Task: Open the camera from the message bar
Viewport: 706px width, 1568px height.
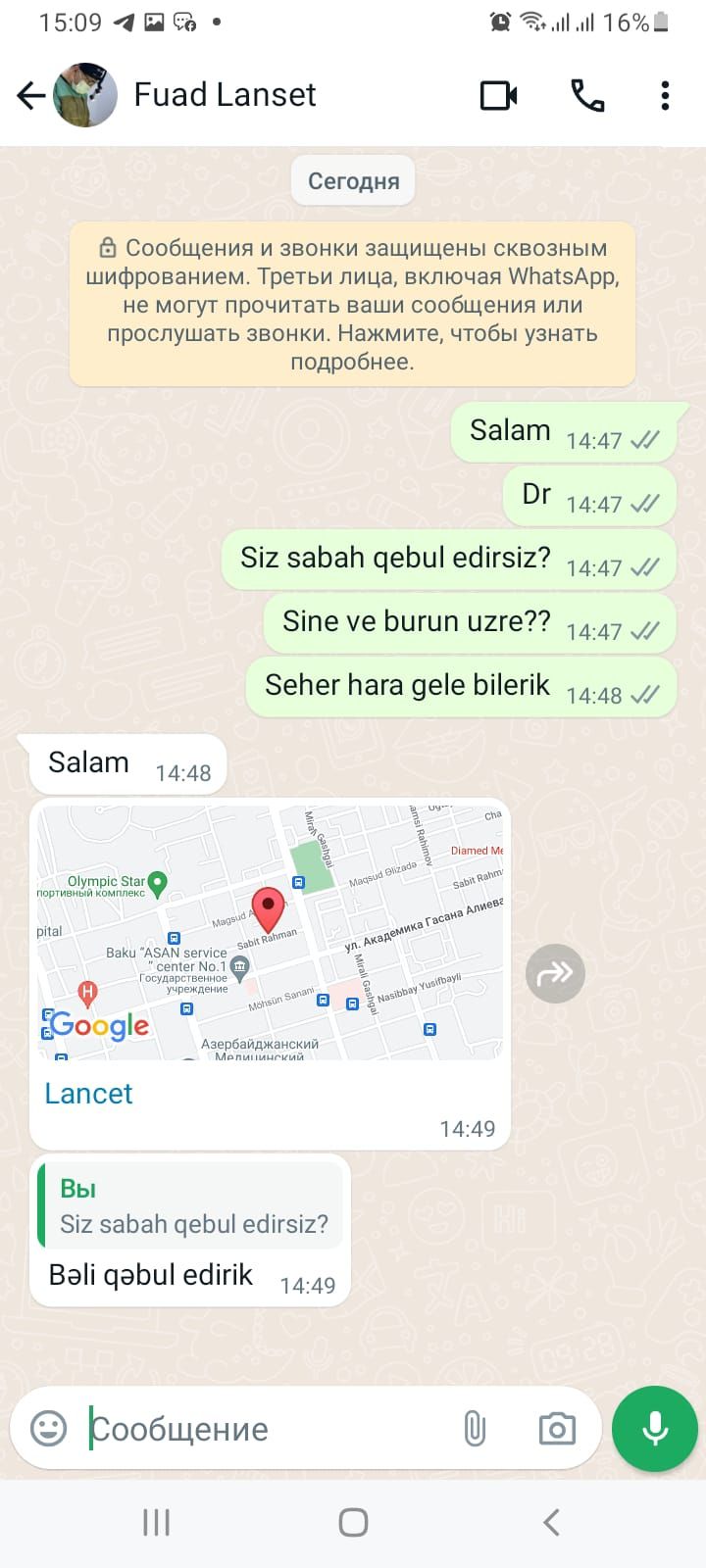Action: [x=557, y=1429]
